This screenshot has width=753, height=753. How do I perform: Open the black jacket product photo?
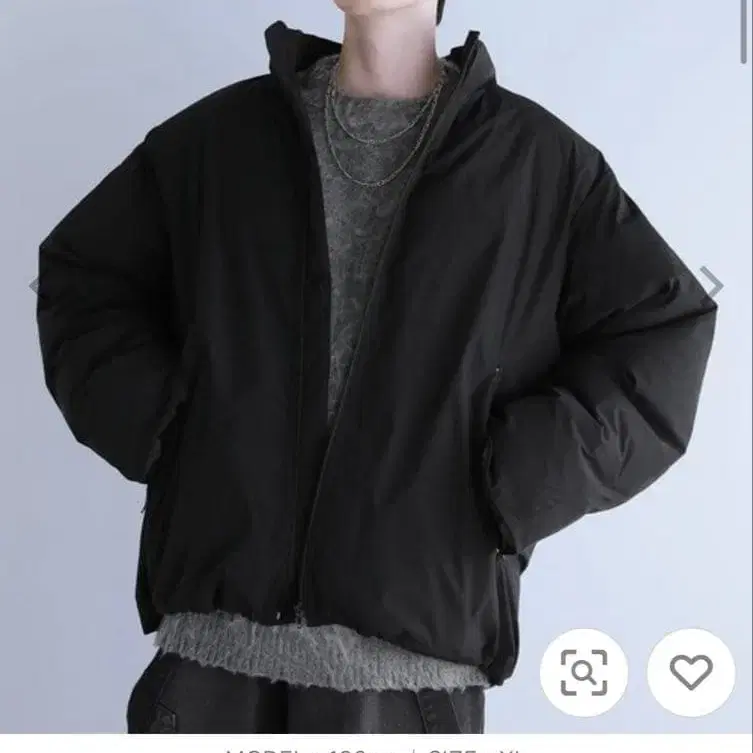(376, 367)
